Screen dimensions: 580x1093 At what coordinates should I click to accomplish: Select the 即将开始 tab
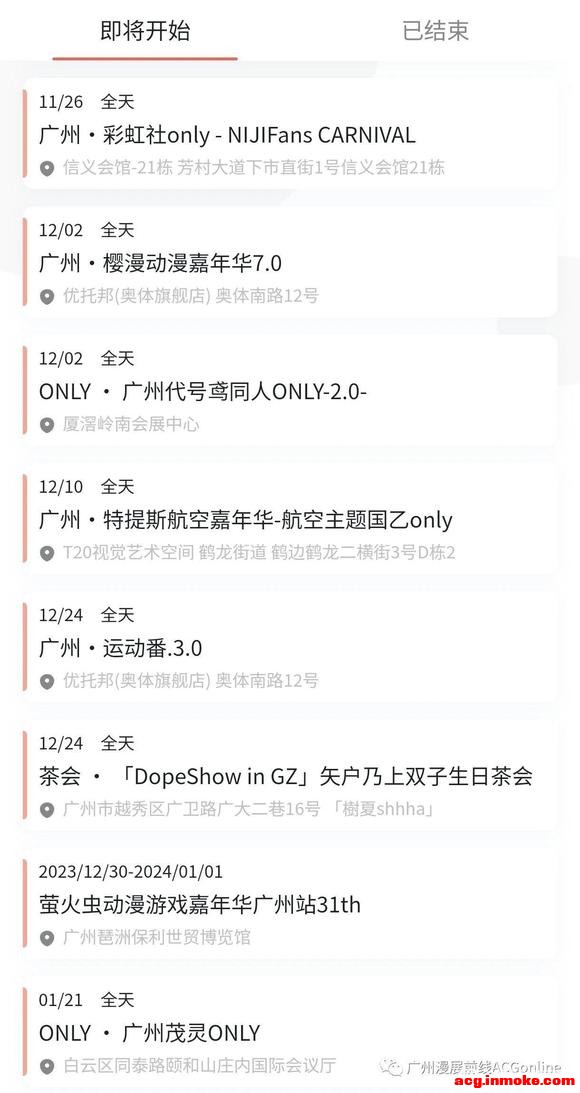click(145, 31)
